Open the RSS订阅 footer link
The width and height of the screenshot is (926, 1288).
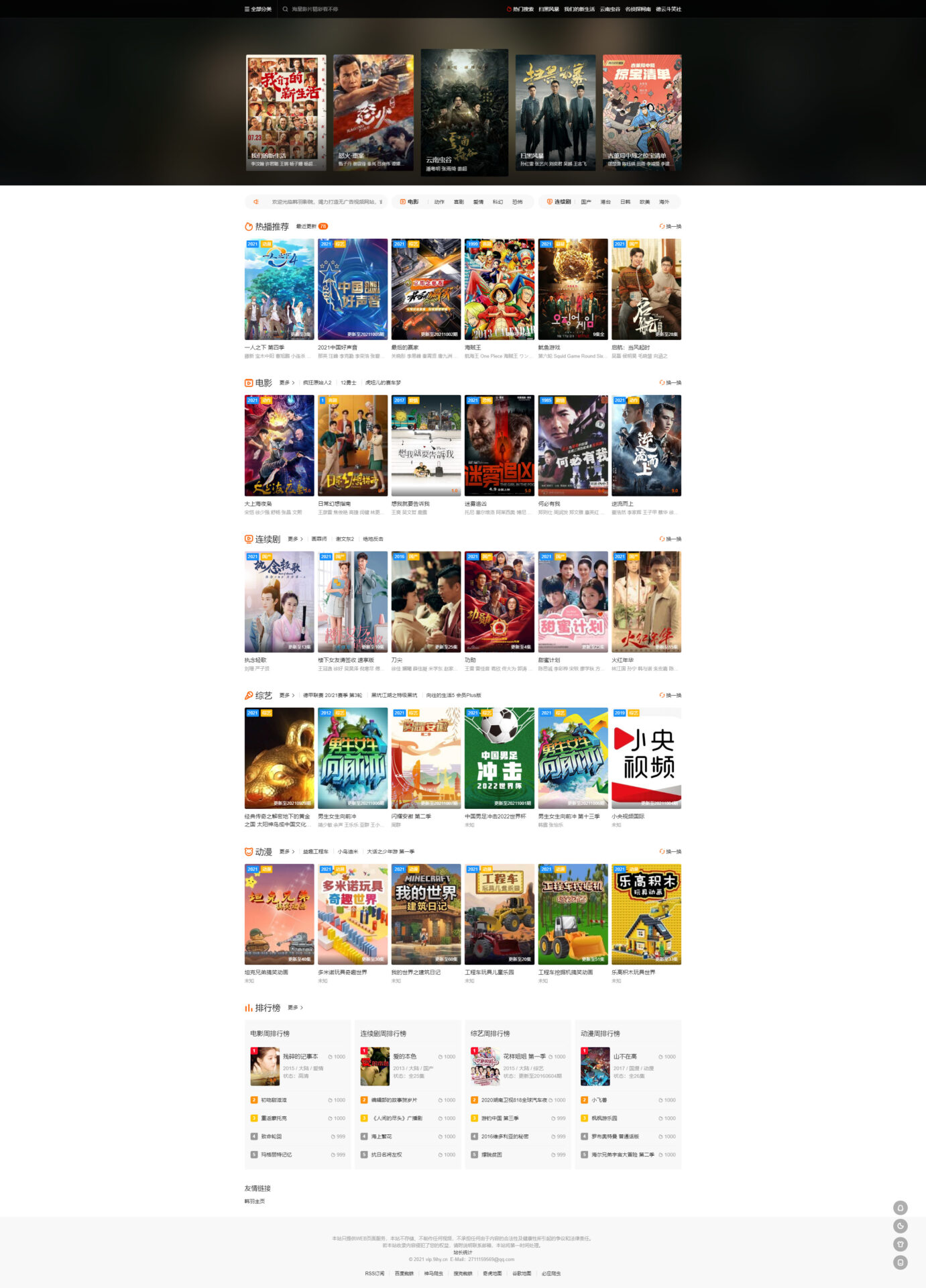point(375,1273)
